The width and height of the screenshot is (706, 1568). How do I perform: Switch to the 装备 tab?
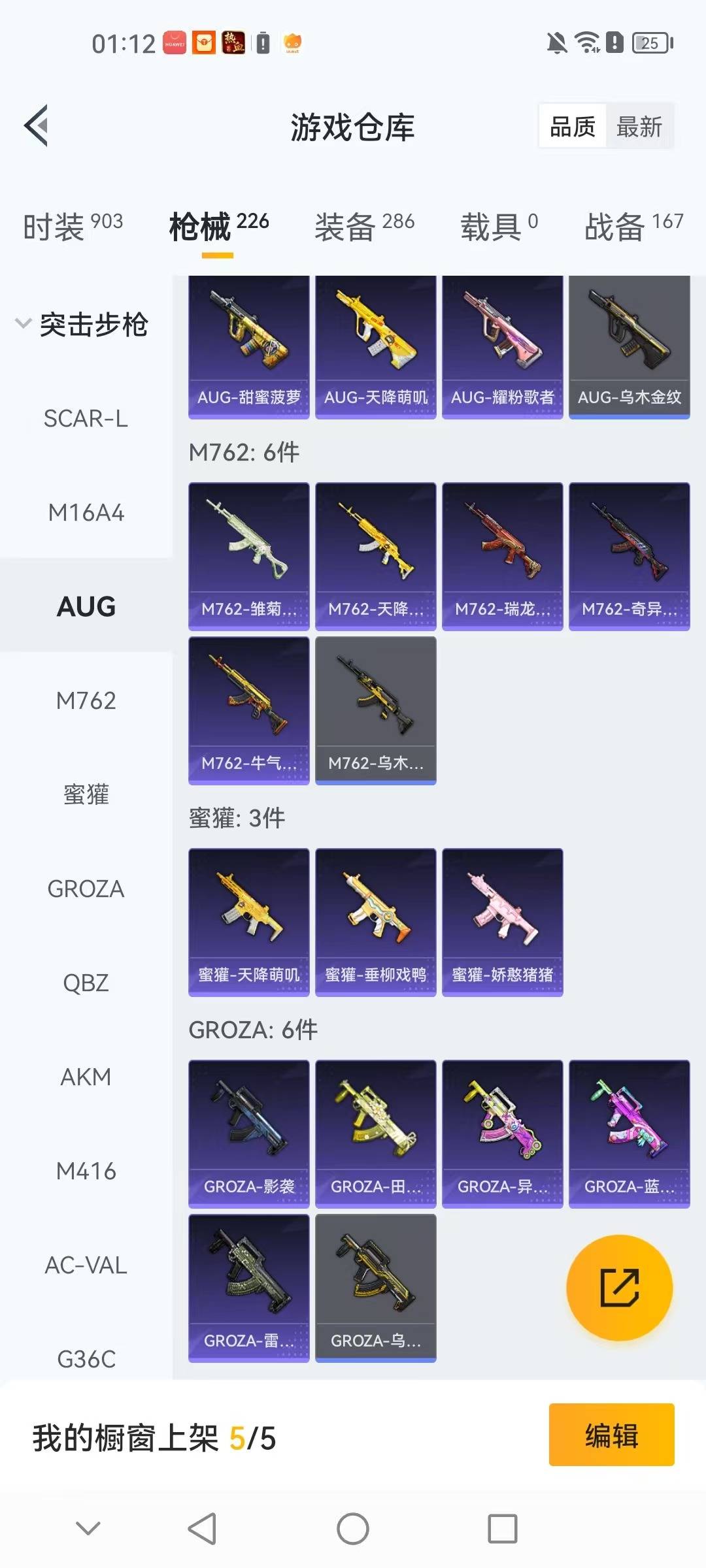pyautogui.click(x=364, y=227)
